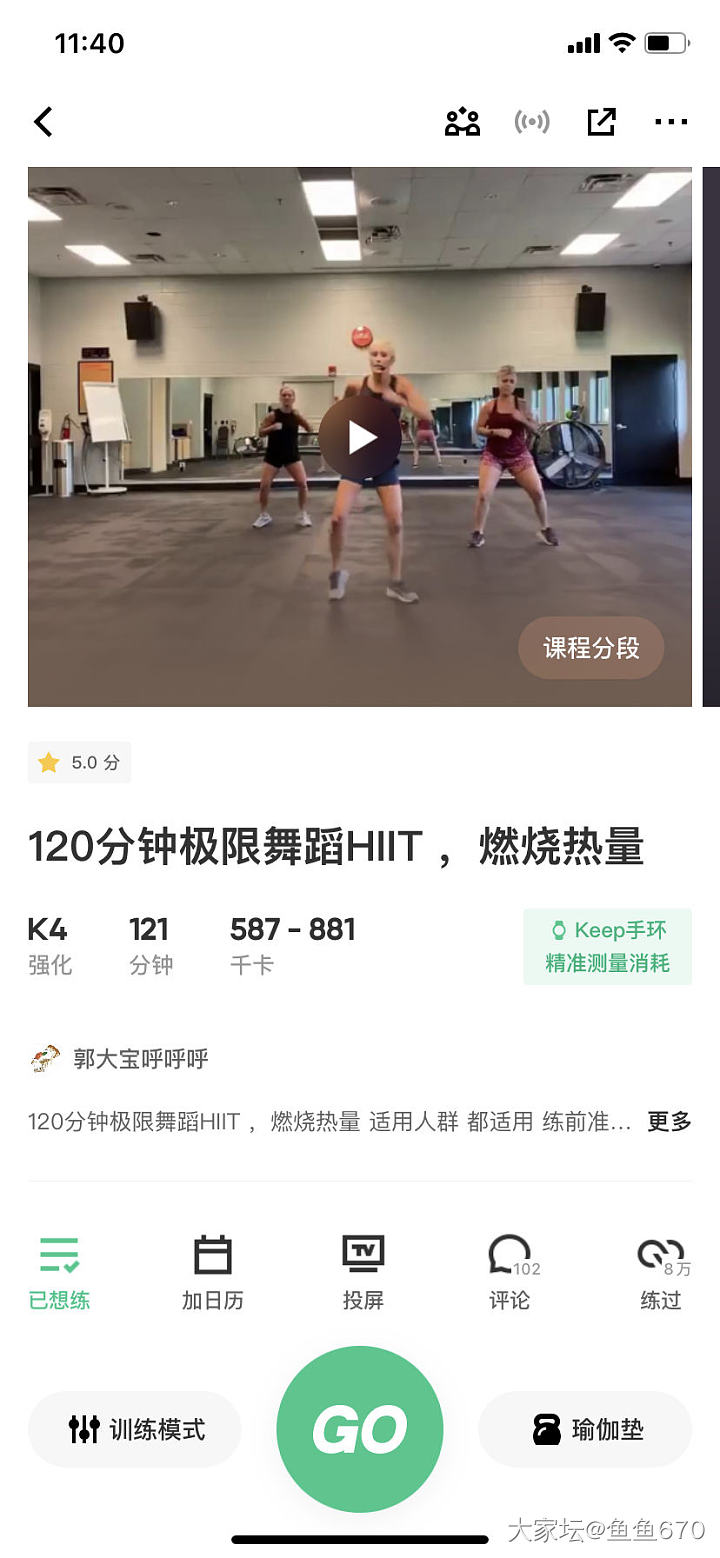720x1558 pixels.
Task: Open the 5.0 分 rating chip
Action: (79, 762)
